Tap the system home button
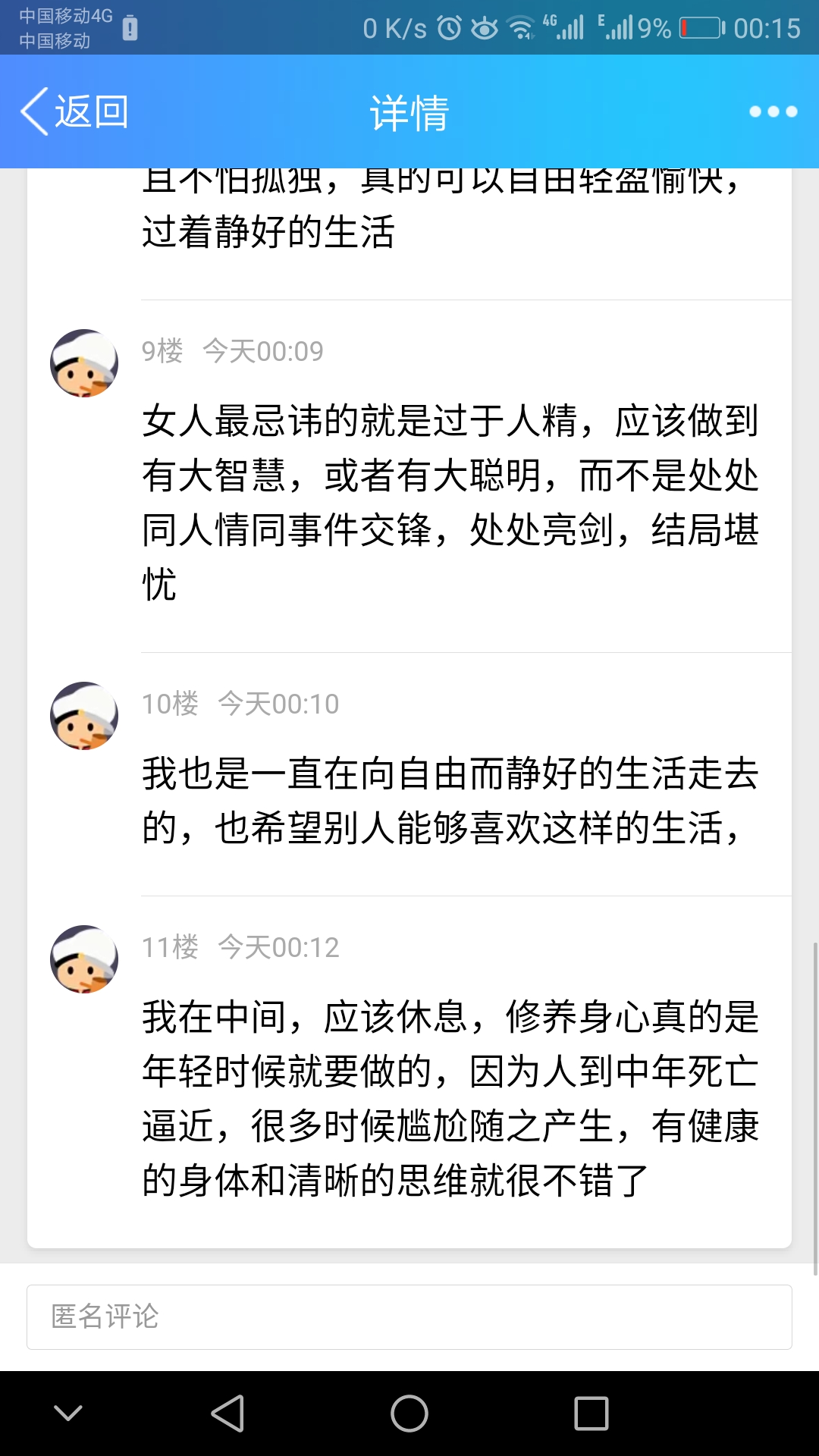Viewport: 819px width, 1456px height. [409, 1414]
